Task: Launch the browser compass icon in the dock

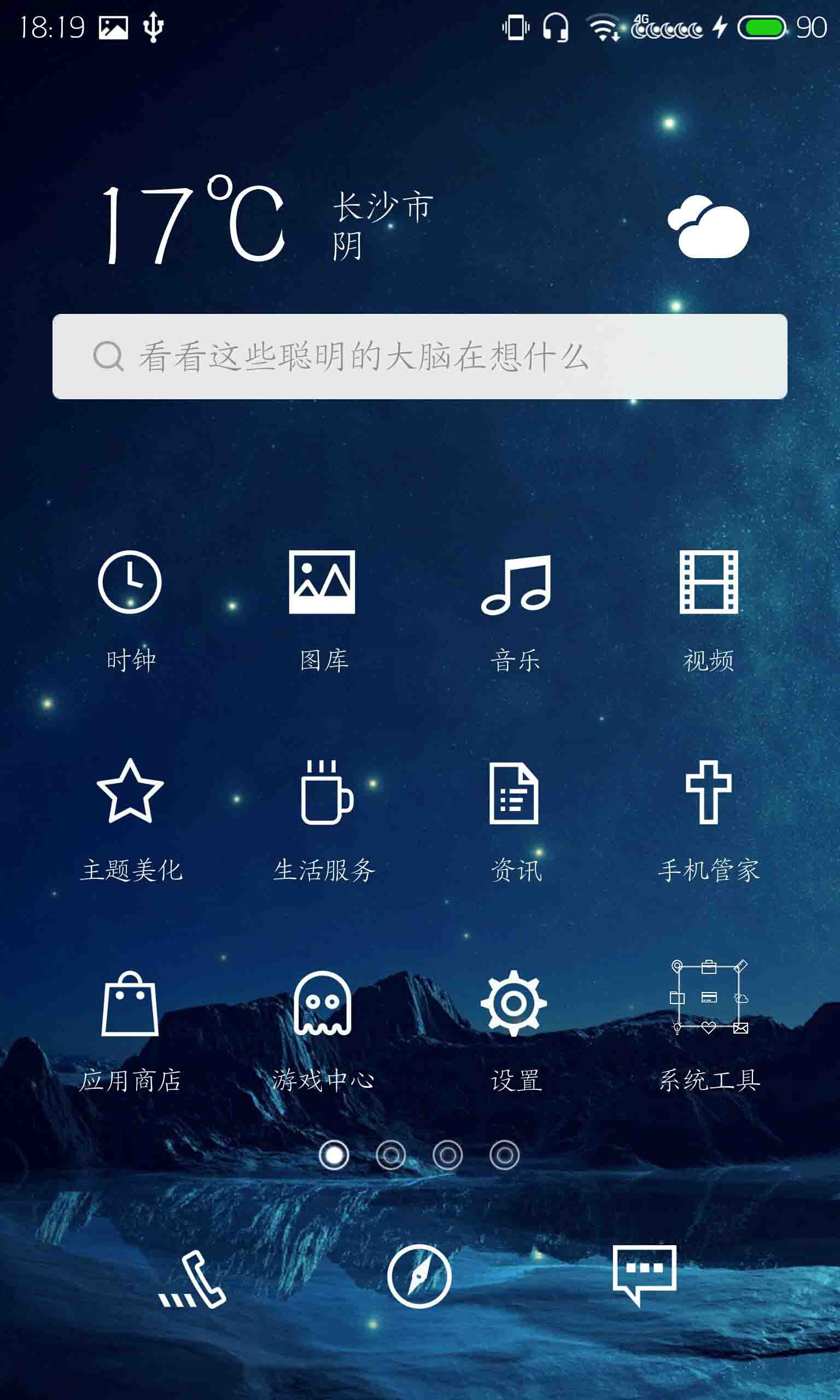Action: [x=419, y=1276]
